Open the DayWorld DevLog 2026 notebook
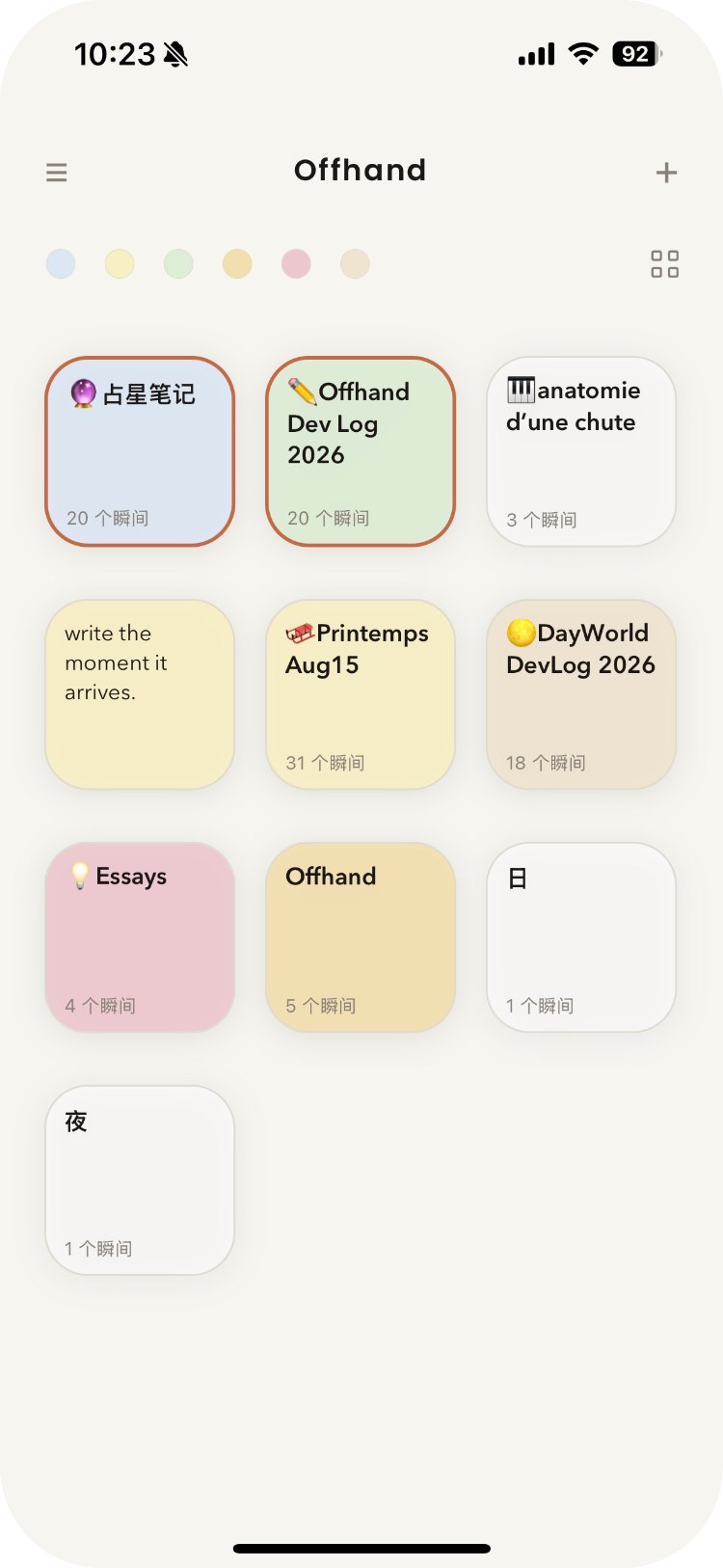 click(x=581, y=694)
